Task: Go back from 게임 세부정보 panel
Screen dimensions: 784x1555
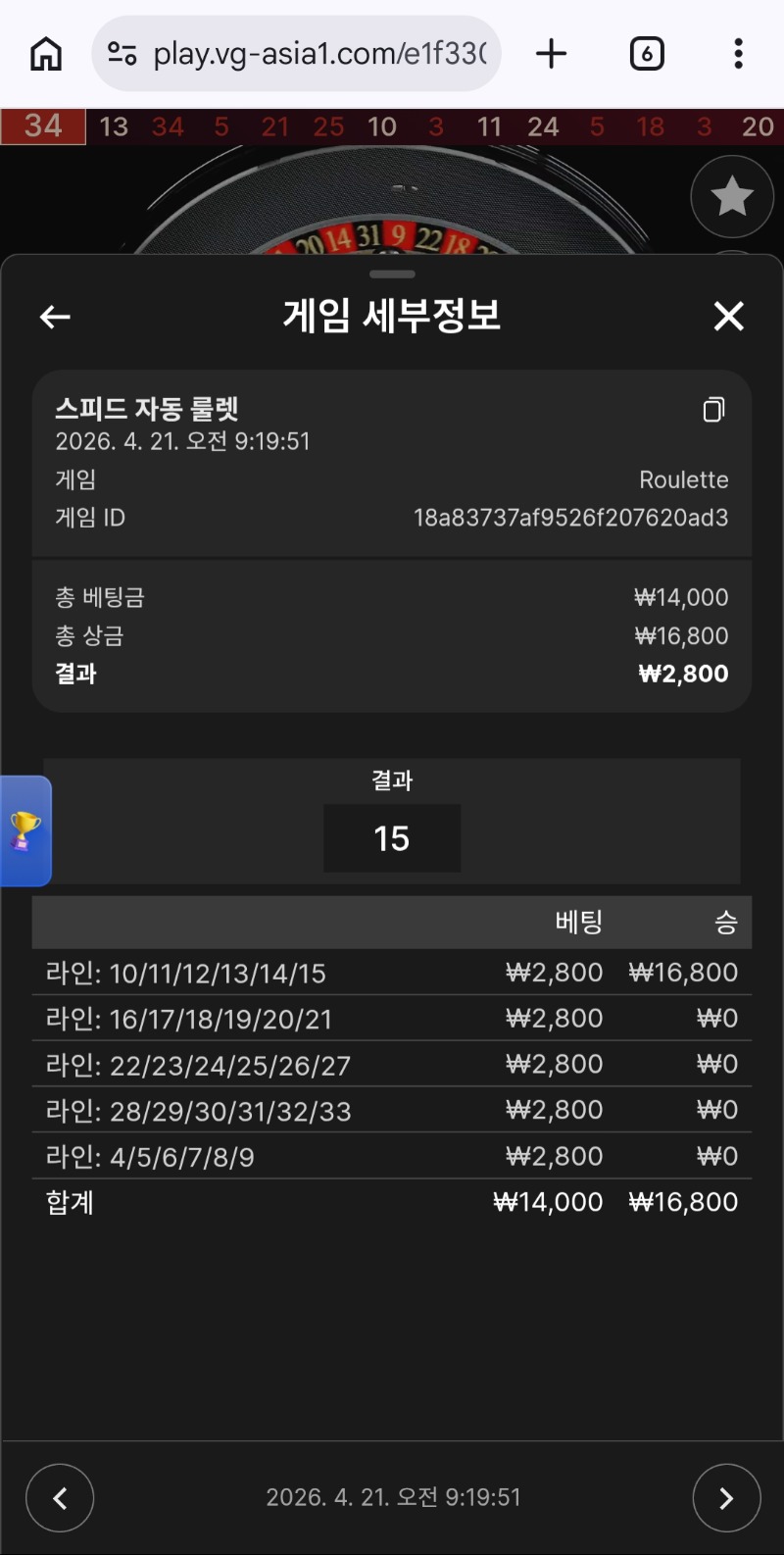Action: pyautogui.click(x=55, y=317)
